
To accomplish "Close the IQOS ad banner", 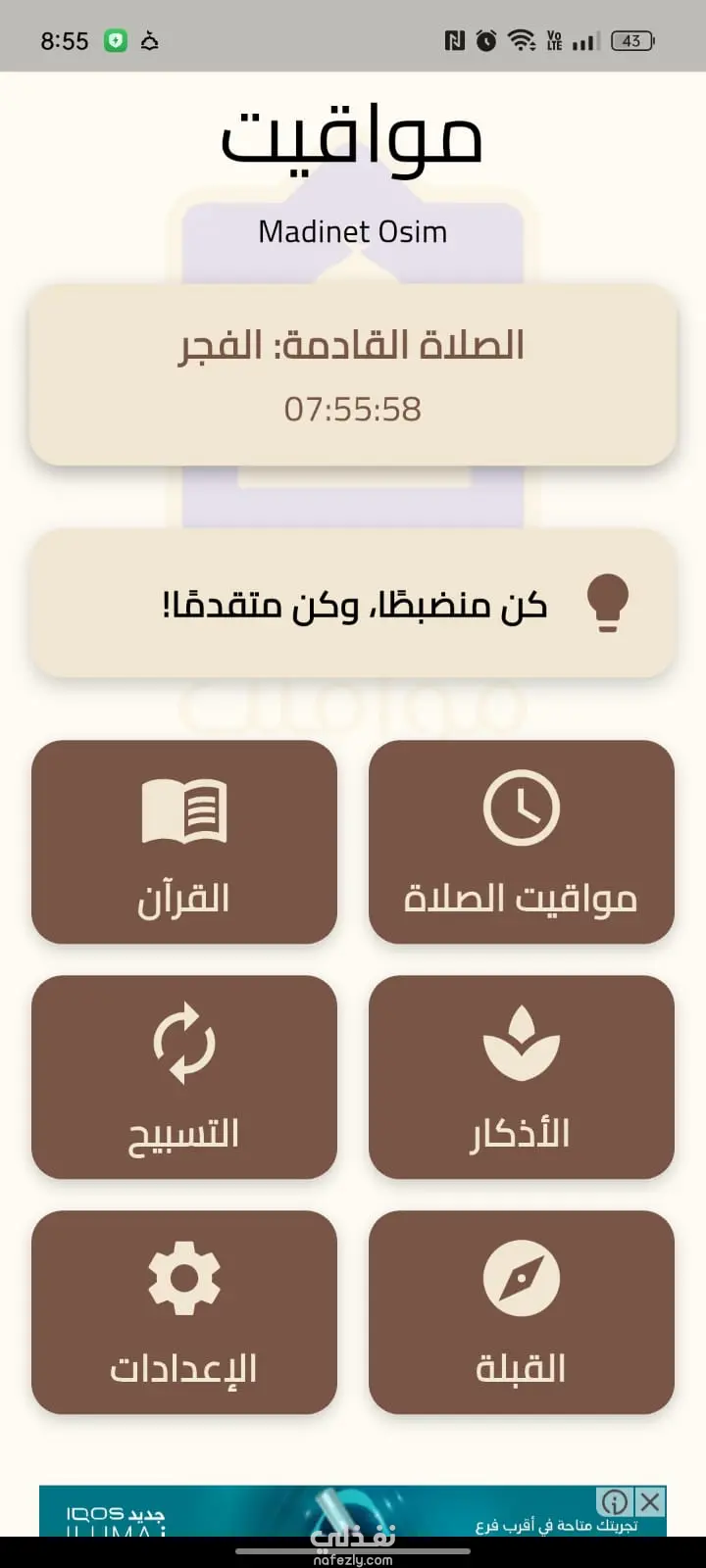I will (650, 1501).
